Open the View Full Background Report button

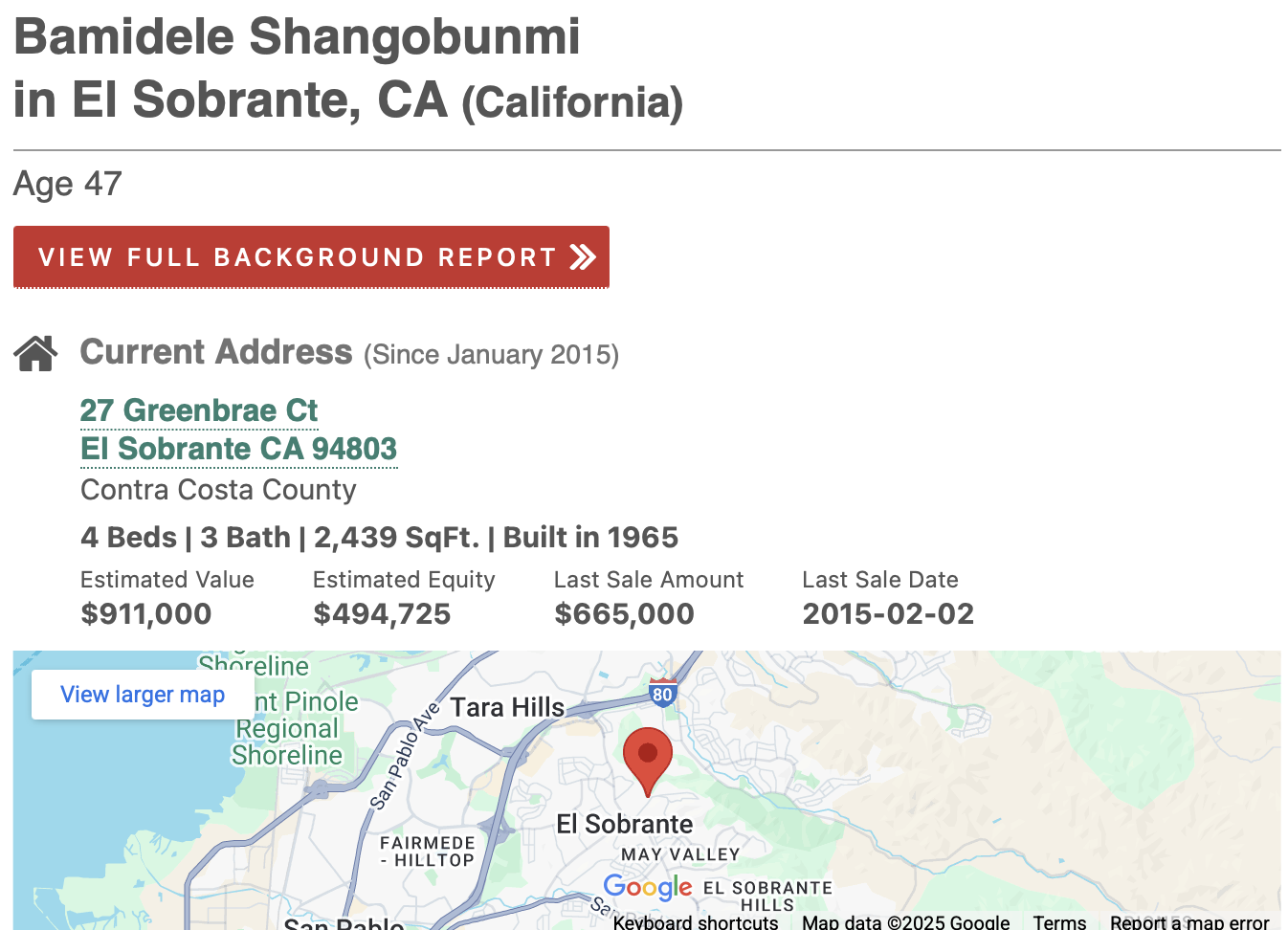click(x=311, y=257)
